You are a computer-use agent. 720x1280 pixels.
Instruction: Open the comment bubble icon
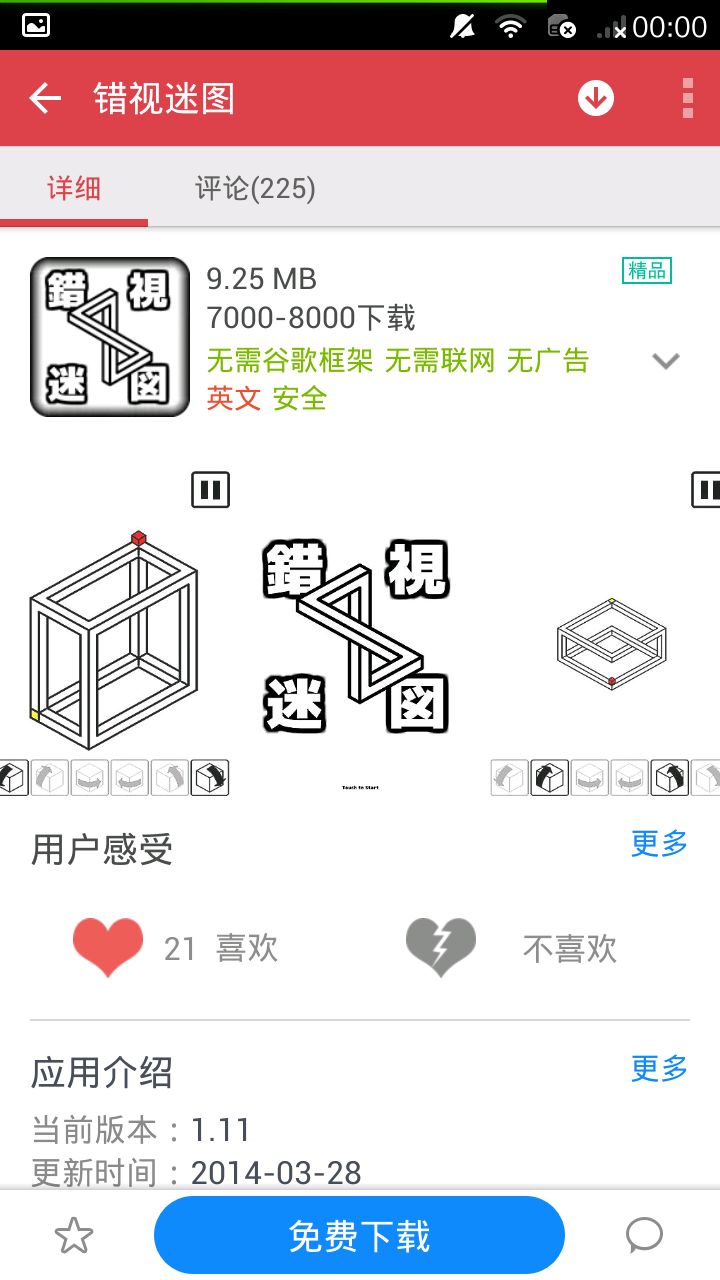644,1236
